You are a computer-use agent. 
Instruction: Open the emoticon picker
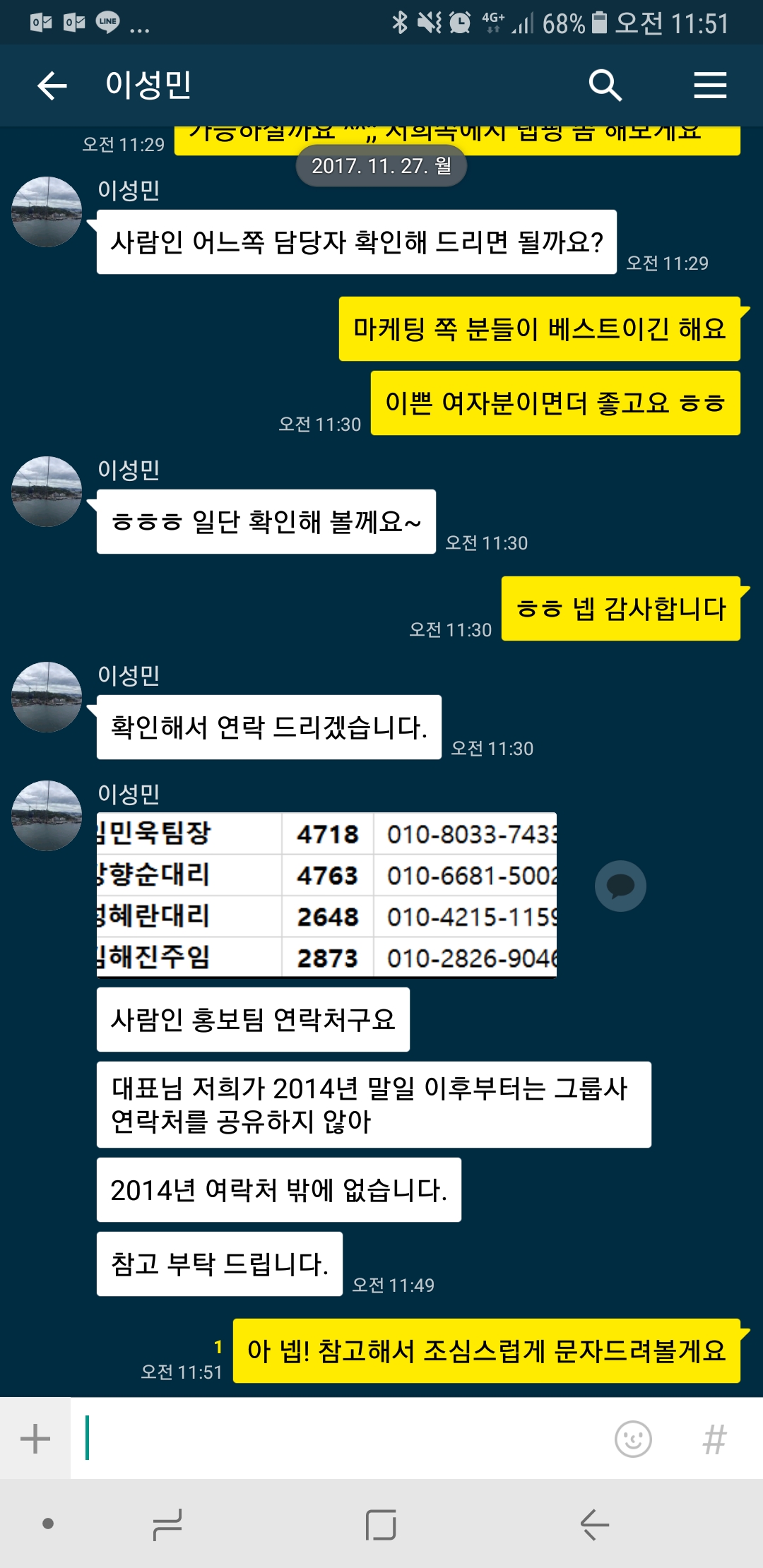[x=633, y=1439]
